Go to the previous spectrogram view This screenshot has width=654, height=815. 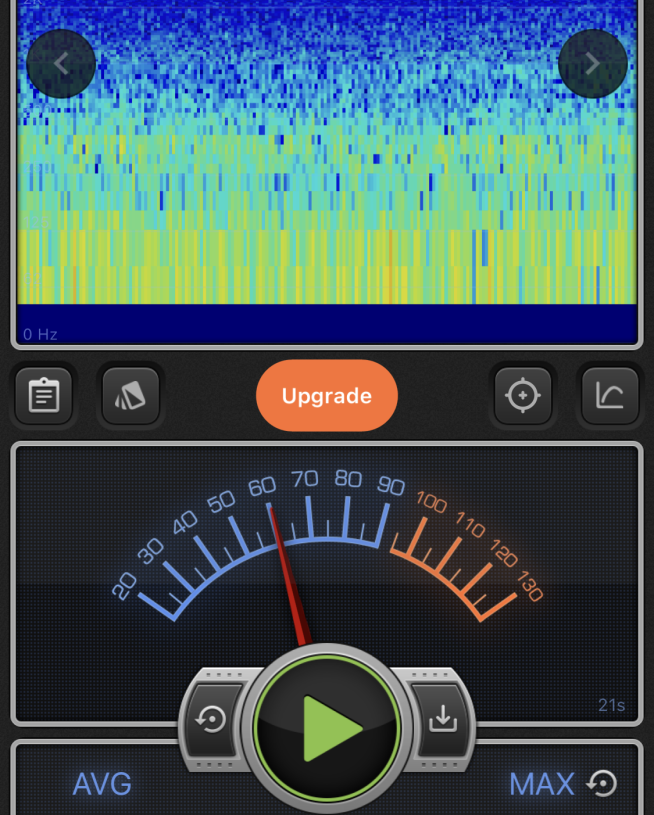pos(61,64)
